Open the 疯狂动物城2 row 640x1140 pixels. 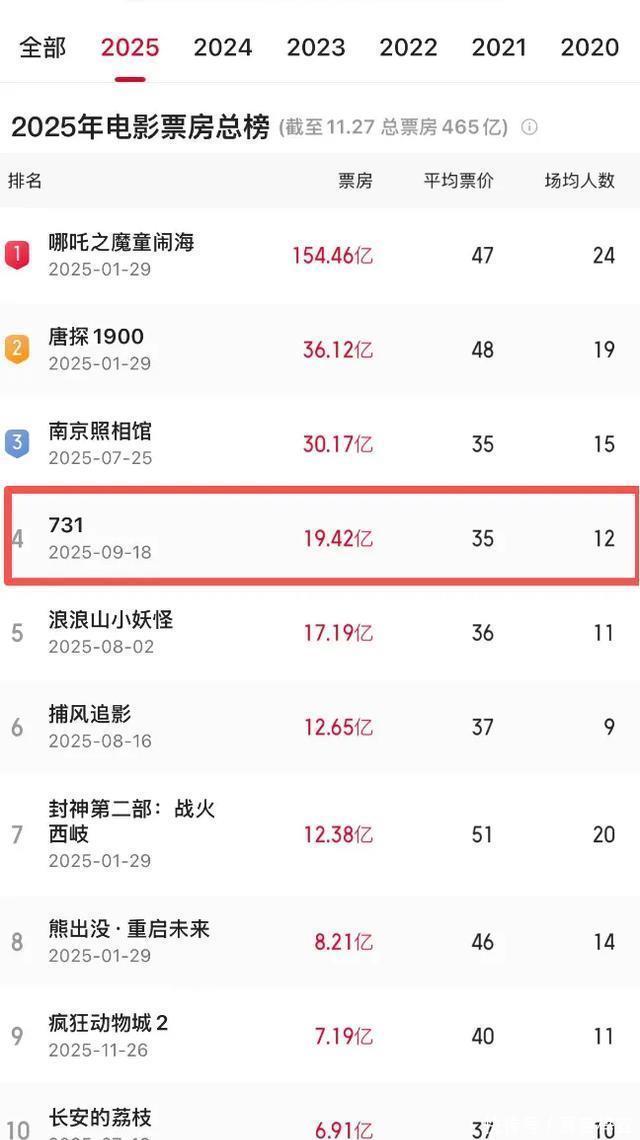click(x=320, y=1036)
